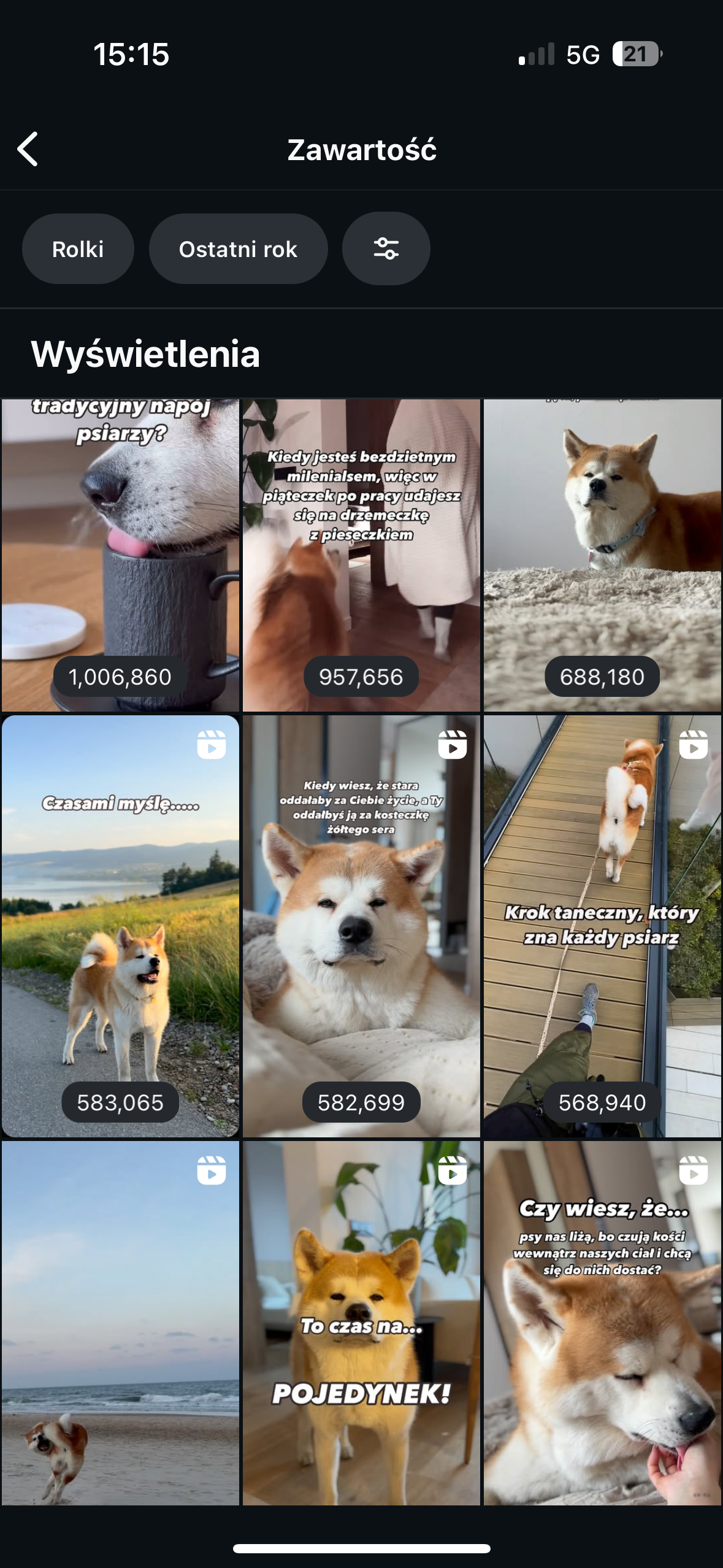
Task: Open the 'Czasami myślę' reel
Action: coord(120,926)
